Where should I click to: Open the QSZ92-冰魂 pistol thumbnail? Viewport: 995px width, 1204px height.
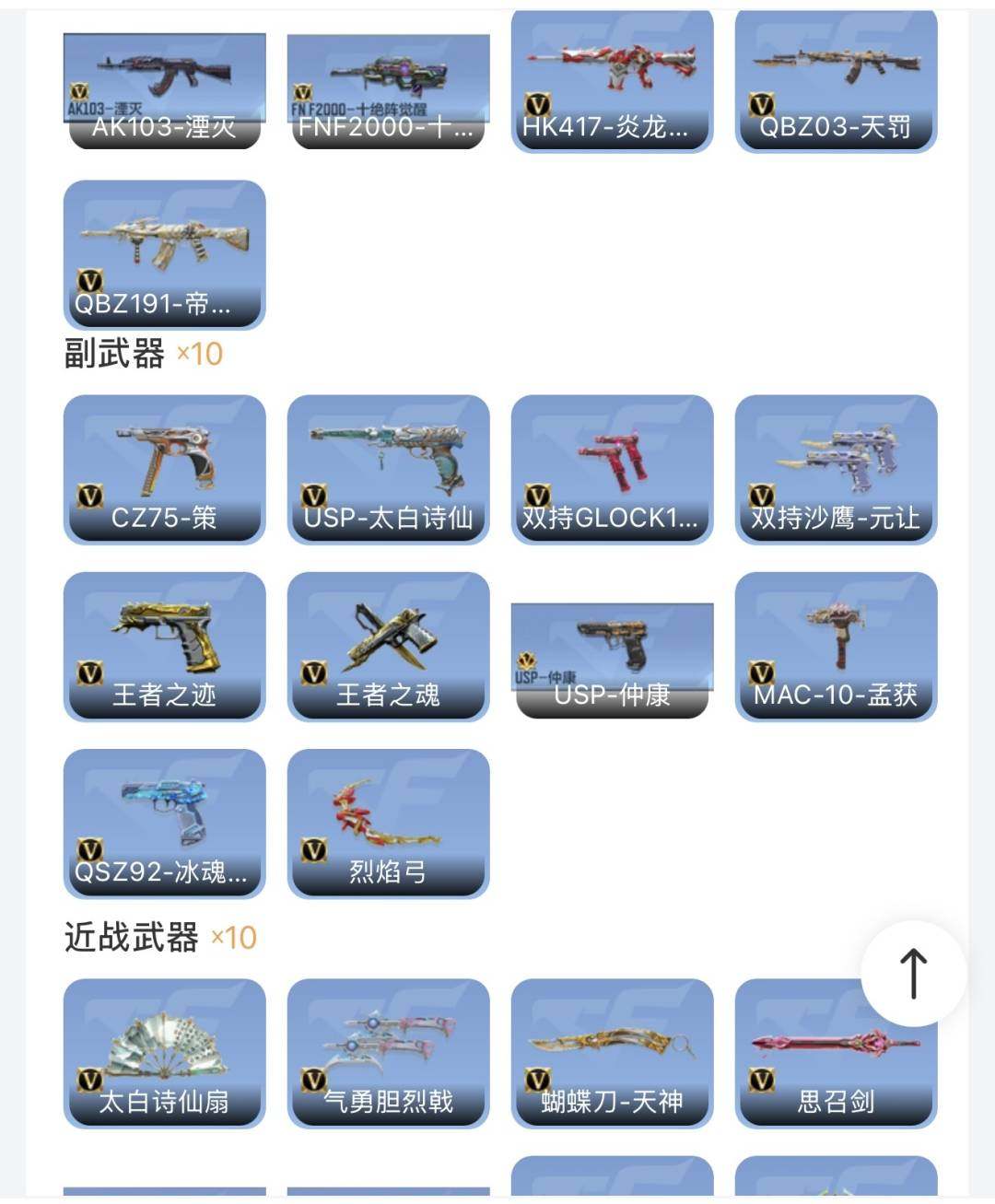163,820
